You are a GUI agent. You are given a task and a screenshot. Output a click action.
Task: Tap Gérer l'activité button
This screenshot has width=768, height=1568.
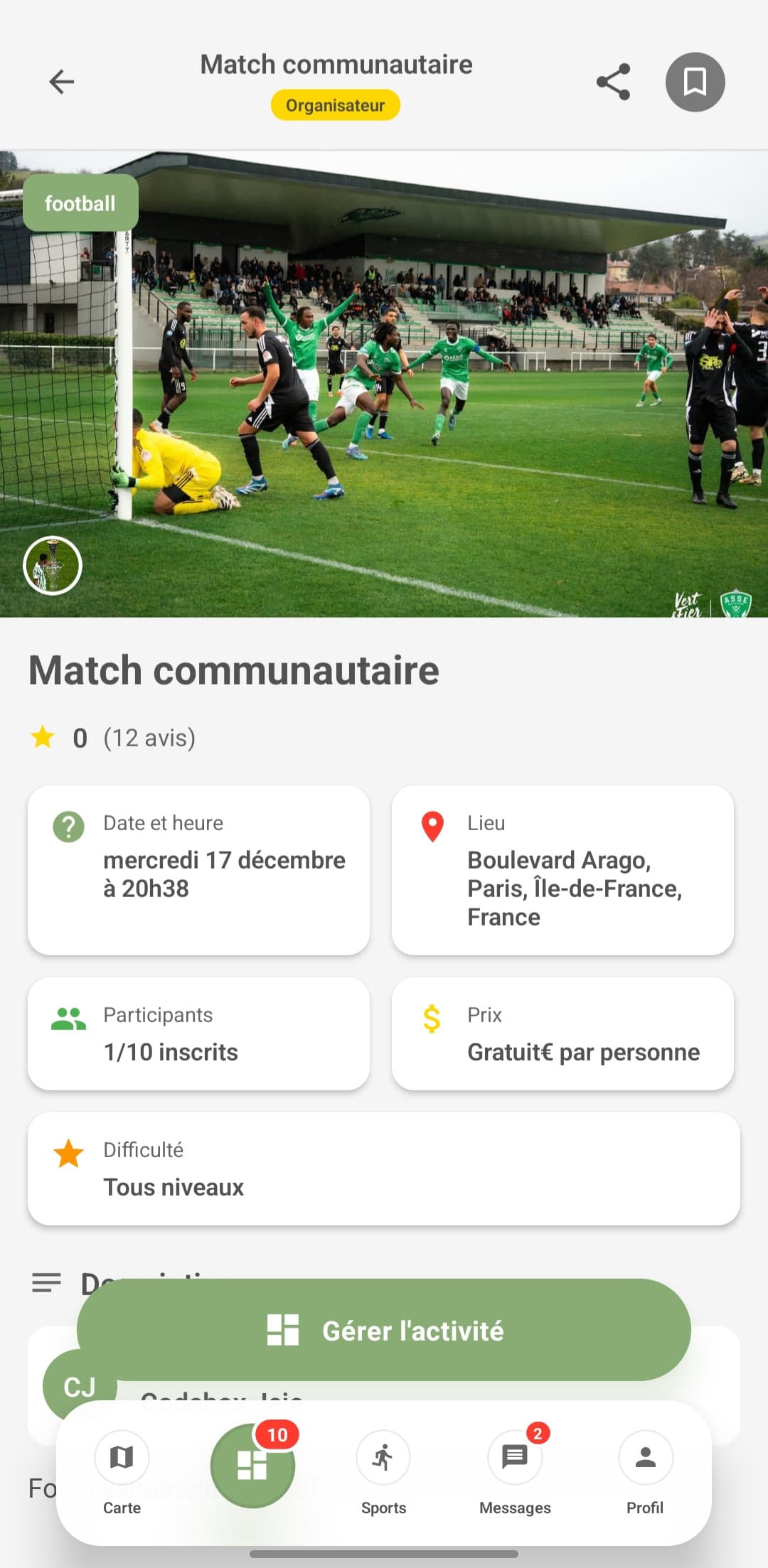point(384,1331)
